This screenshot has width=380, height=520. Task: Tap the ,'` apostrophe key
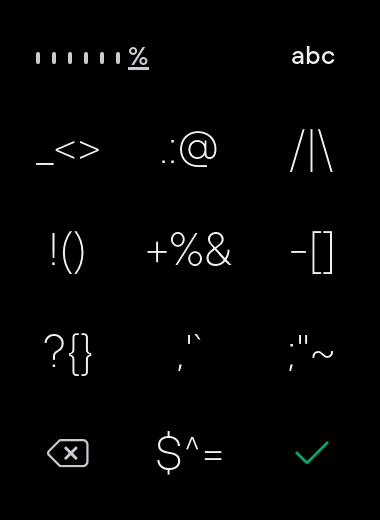point(189,353)
